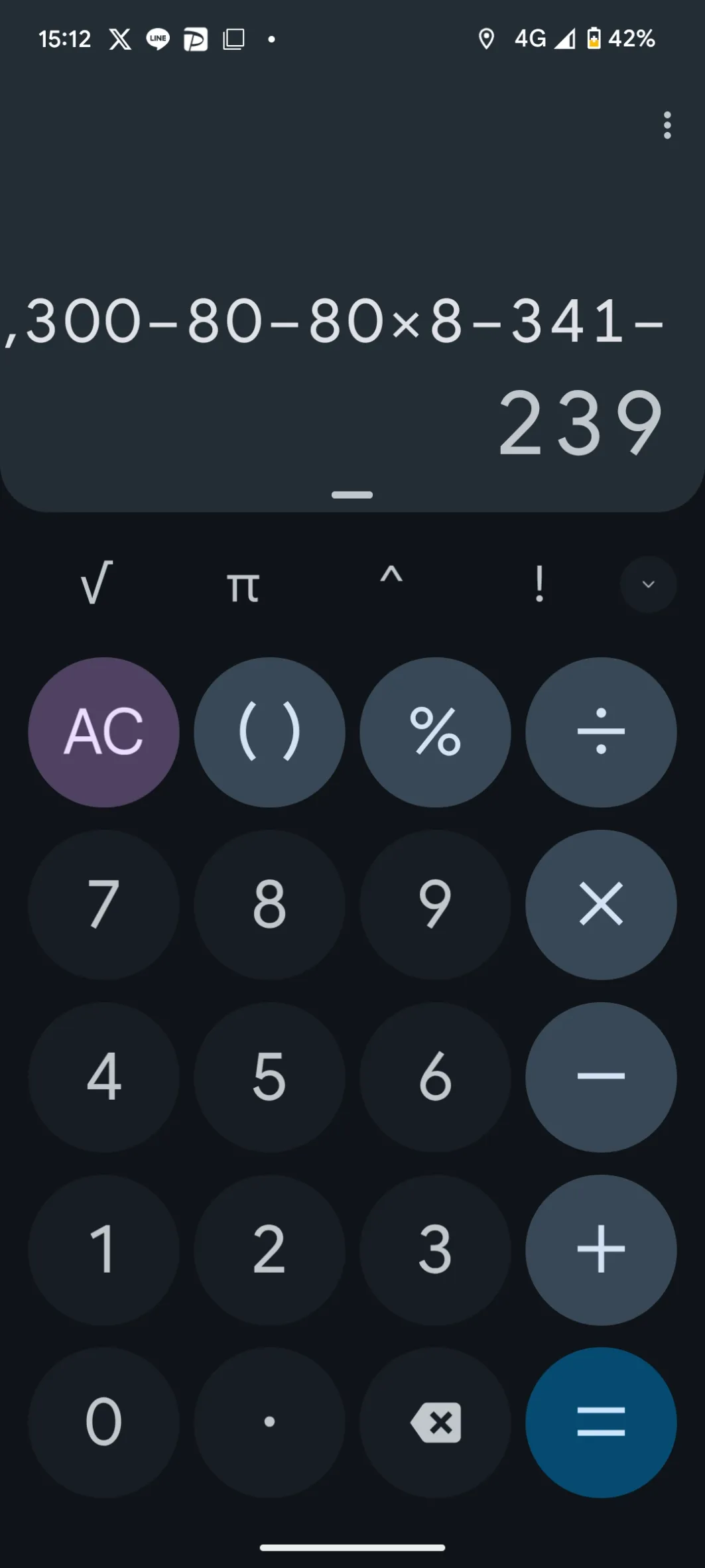
Task: Clear everything with the AC button
Action: tap(103, 732)
